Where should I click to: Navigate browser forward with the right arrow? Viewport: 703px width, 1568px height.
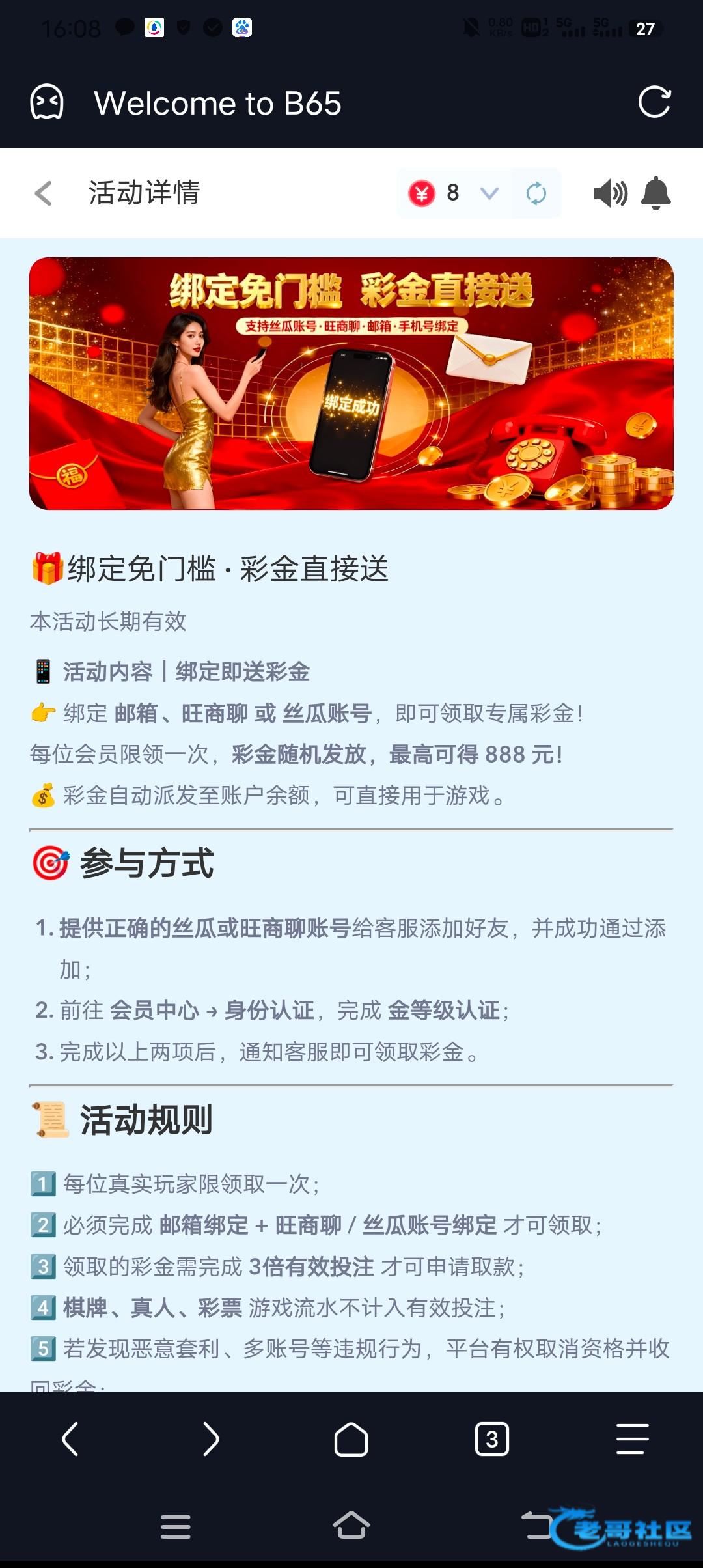click(x=210, y=1439)
